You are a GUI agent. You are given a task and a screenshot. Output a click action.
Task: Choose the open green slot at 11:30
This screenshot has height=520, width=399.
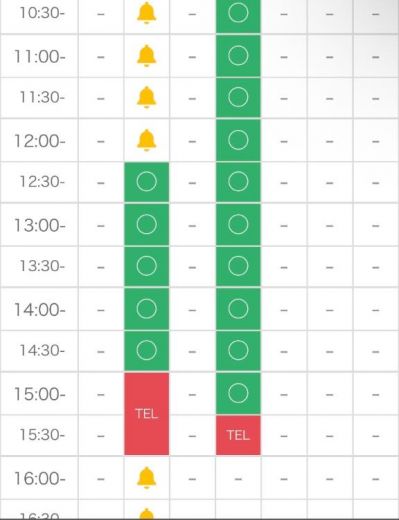238,98
